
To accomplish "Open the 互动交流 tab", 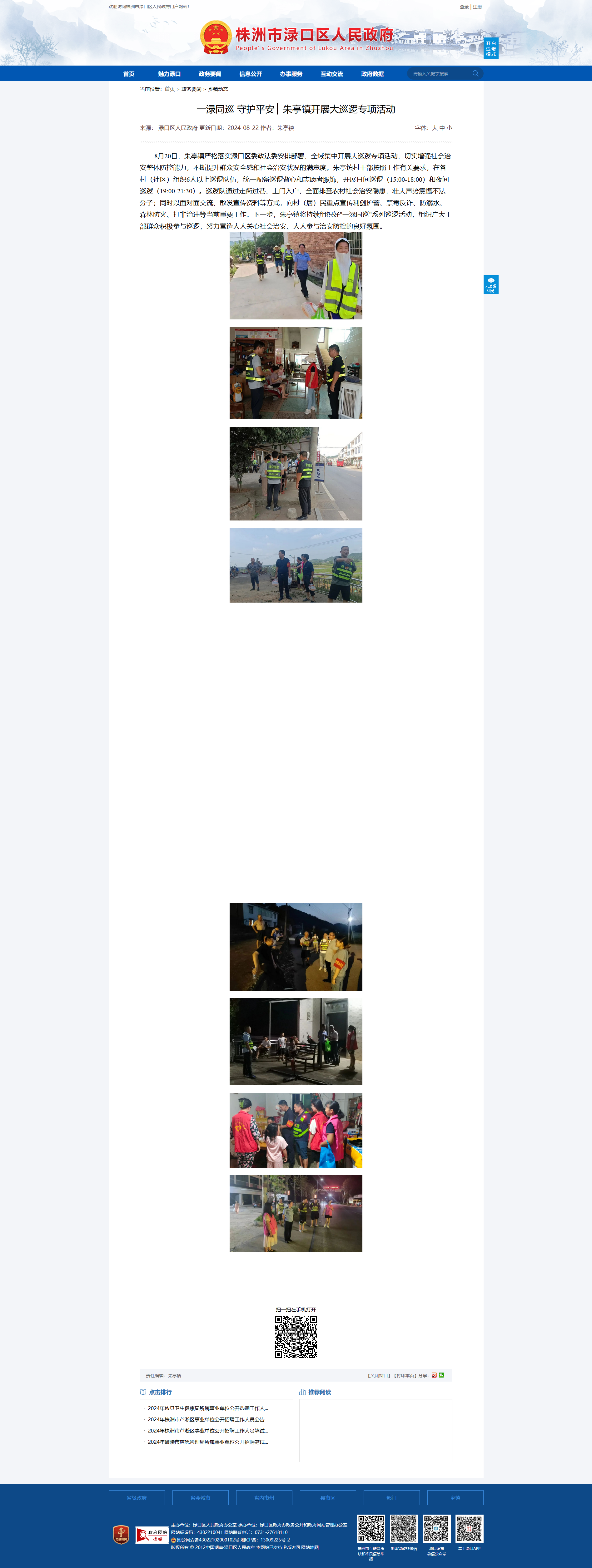I will coord(332,74).
